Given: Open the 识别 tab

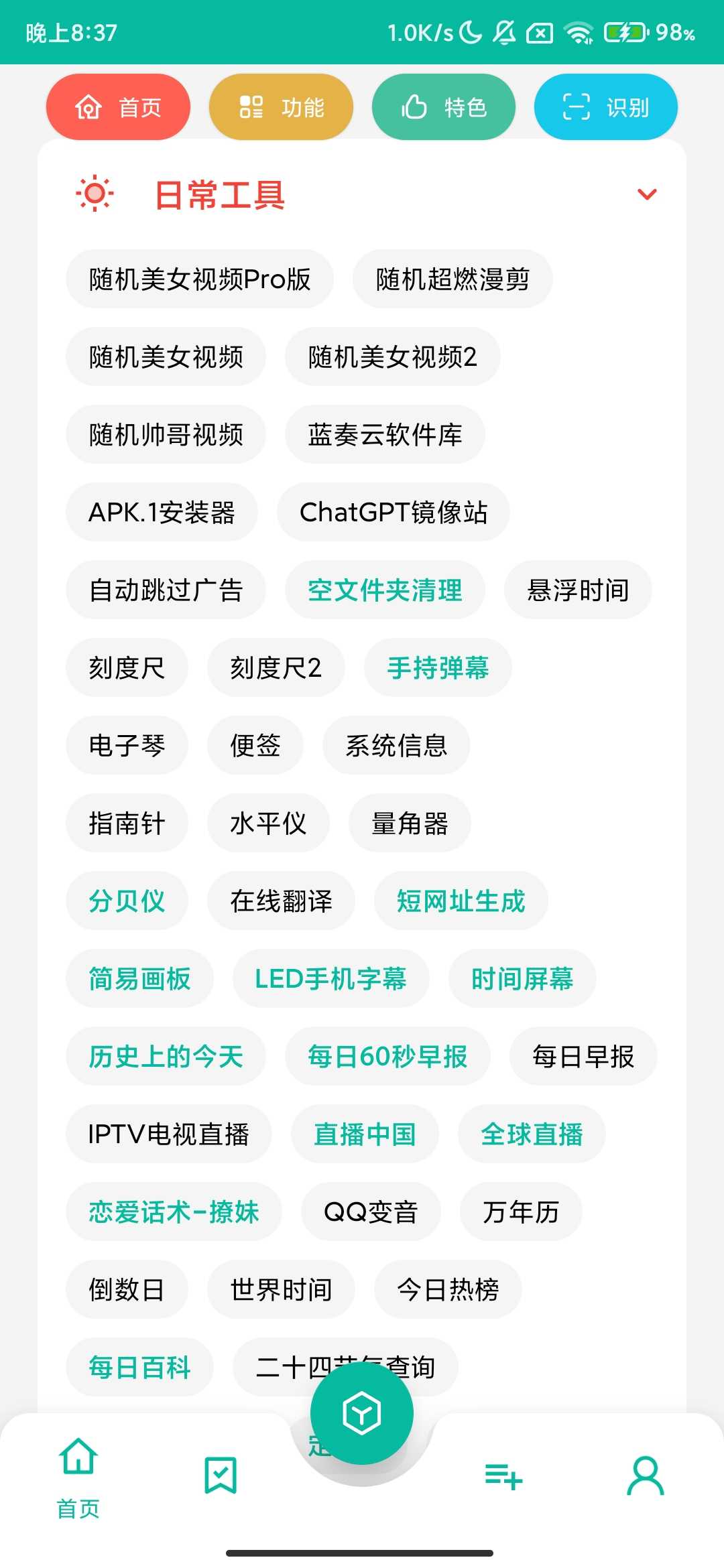Looking at the screenshot, I should (605, 107).
